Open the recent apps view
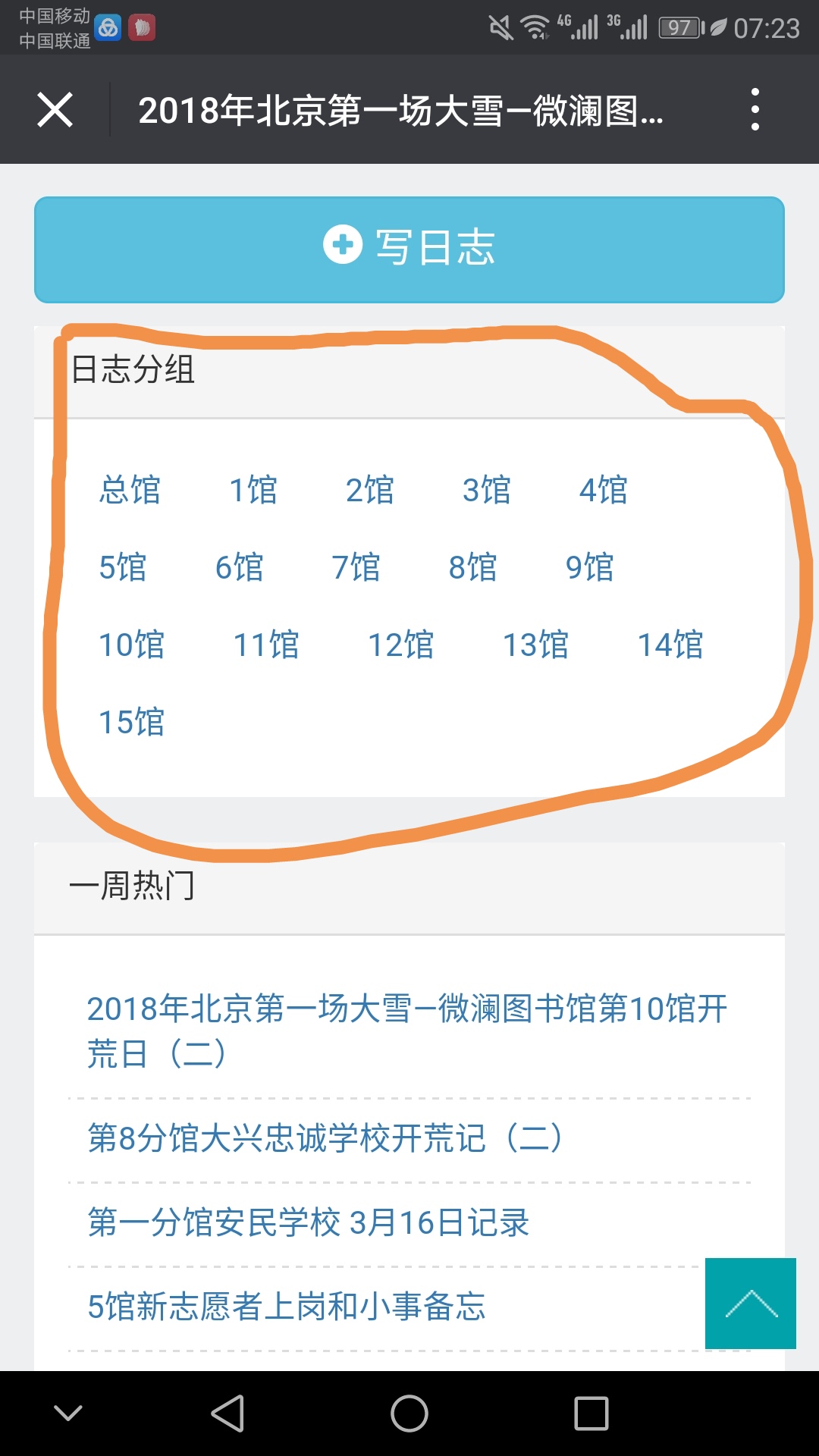 [591, 1414]
